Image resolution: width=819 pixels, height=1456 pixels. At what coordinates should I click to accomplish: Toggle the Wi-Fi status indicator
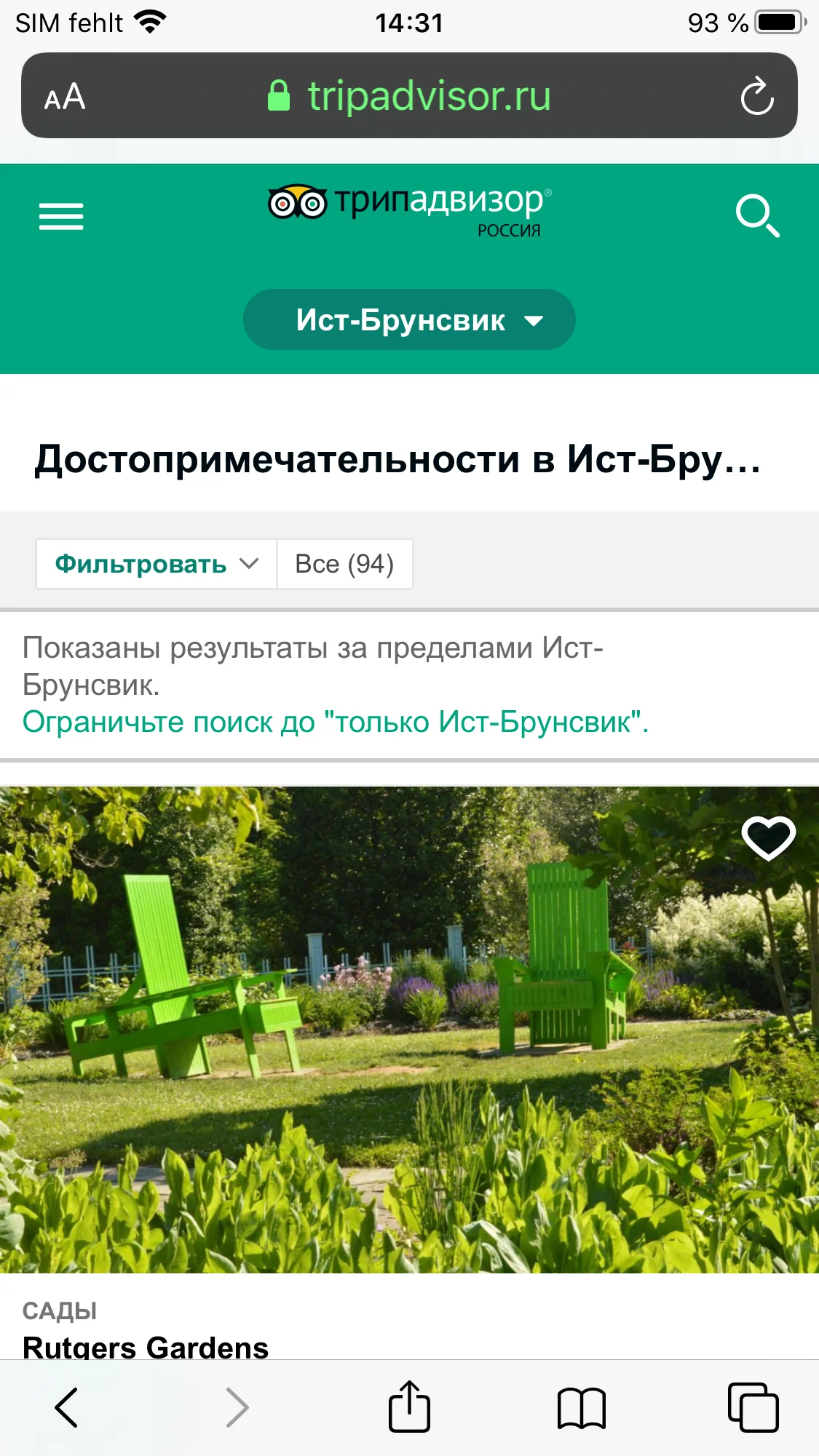click(x=149, y=20)
